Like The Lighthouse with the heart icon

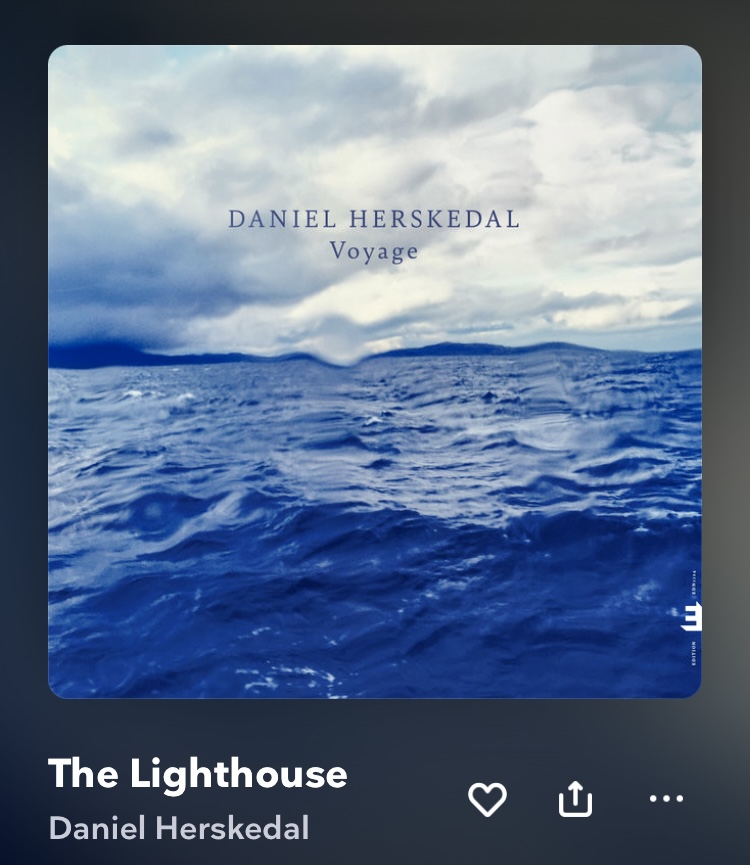point(487,799)
